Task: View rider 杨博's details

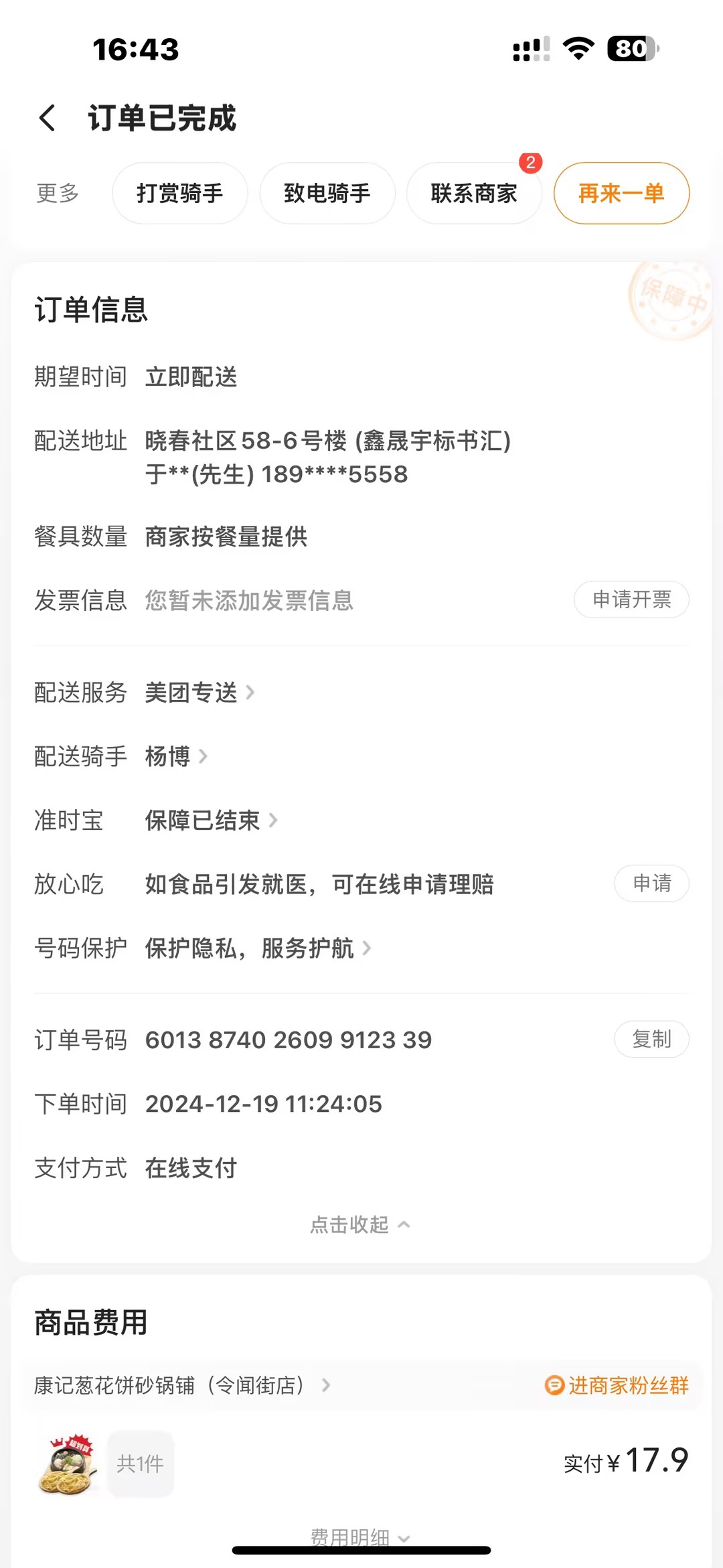Action: pos(175,757)
